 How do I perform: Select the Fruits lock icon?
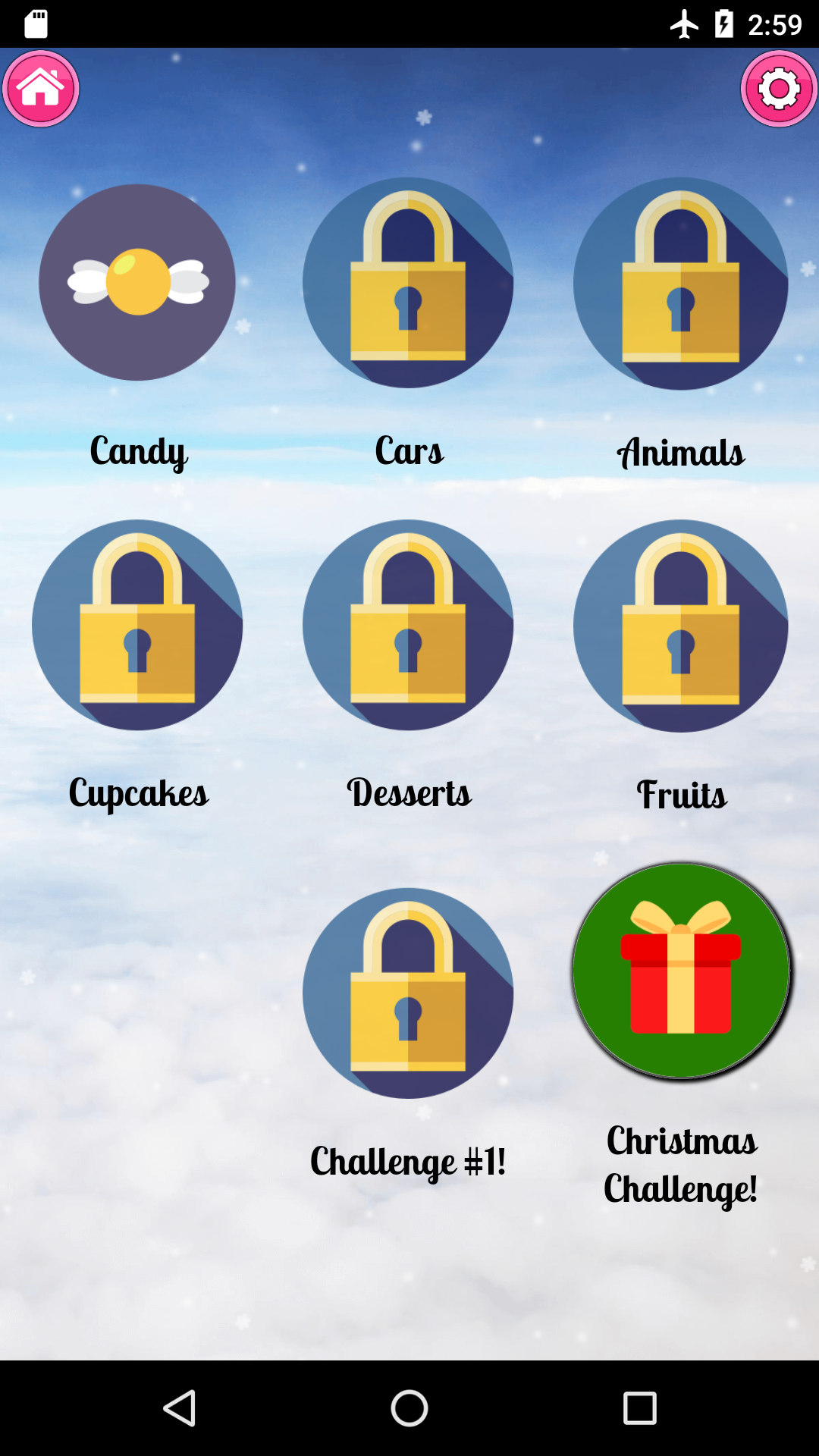tap(681, 624)
